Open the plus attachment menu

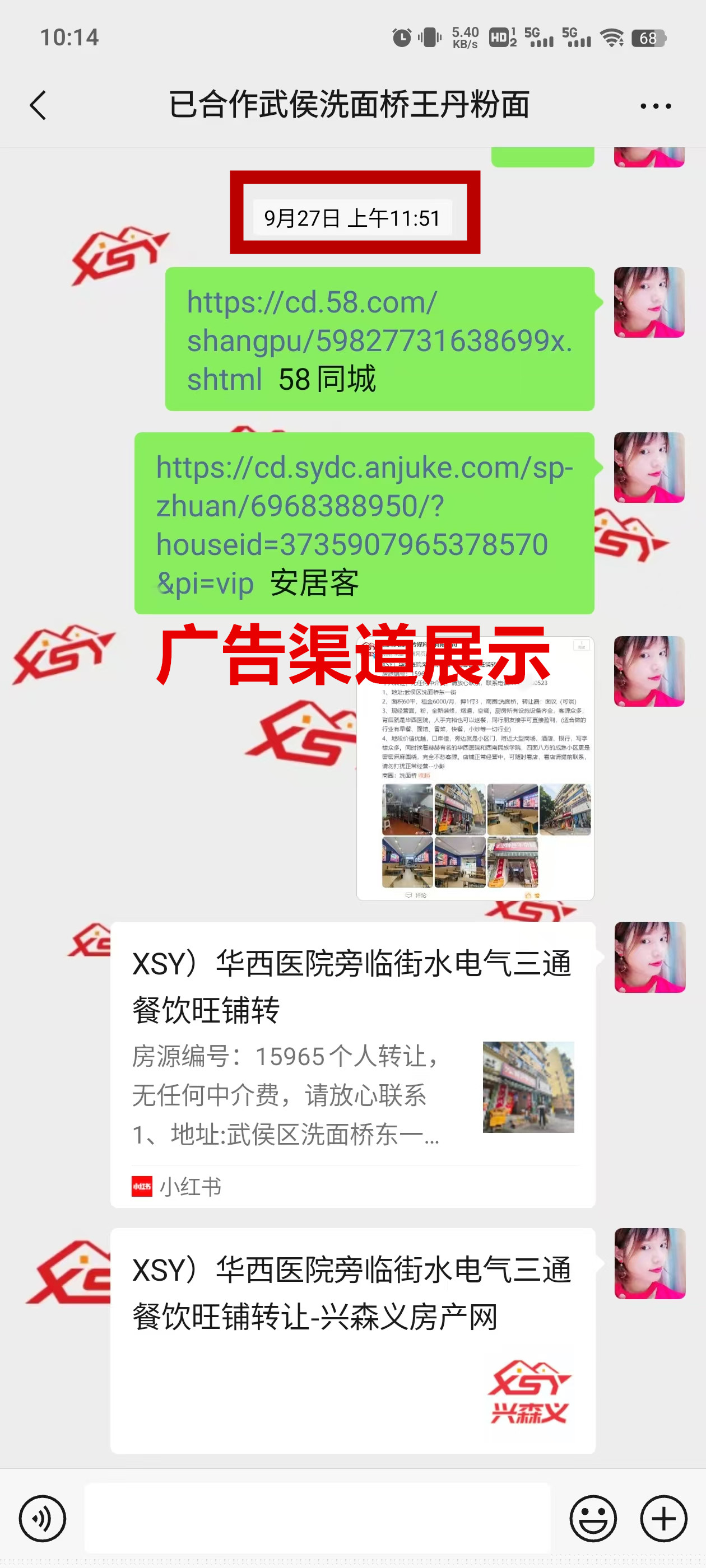(663, 1518)
